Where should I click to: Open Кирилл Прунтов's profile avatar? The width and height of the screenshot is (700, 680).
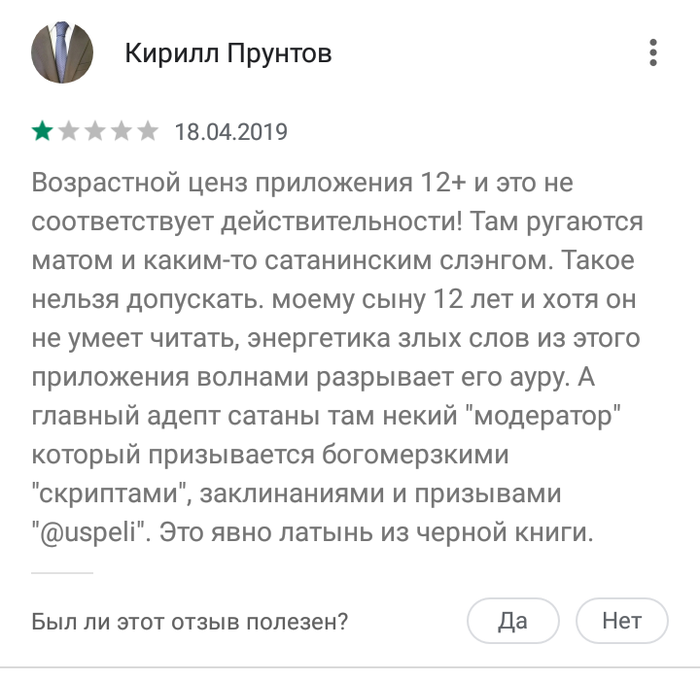[x=63, y=53]
